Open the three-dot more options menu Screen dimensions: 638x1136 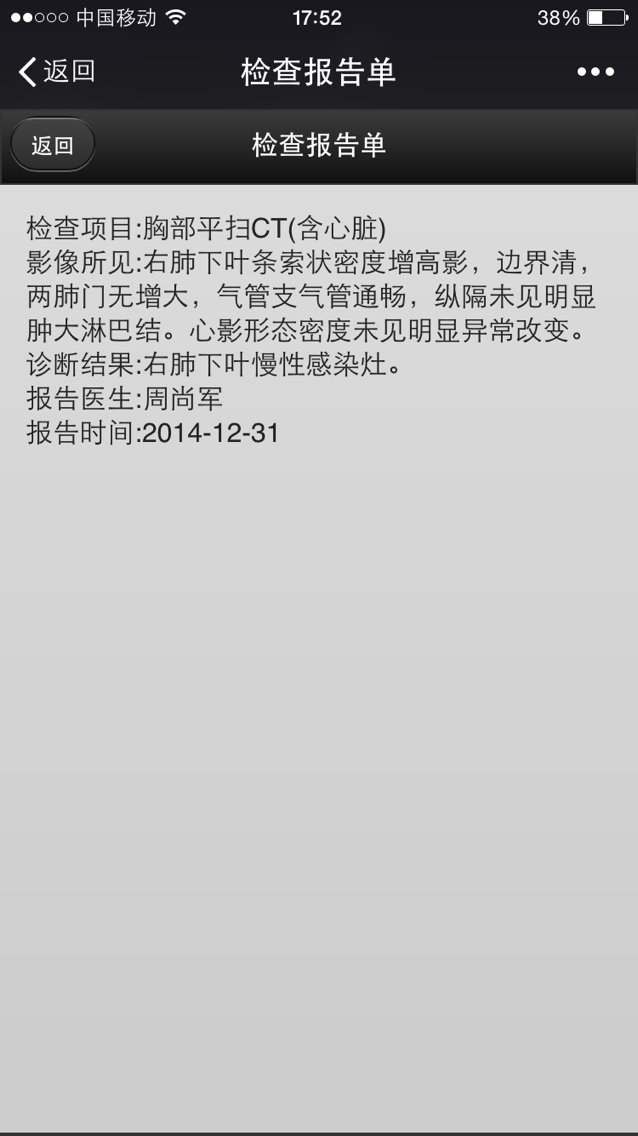coord(595,72)
